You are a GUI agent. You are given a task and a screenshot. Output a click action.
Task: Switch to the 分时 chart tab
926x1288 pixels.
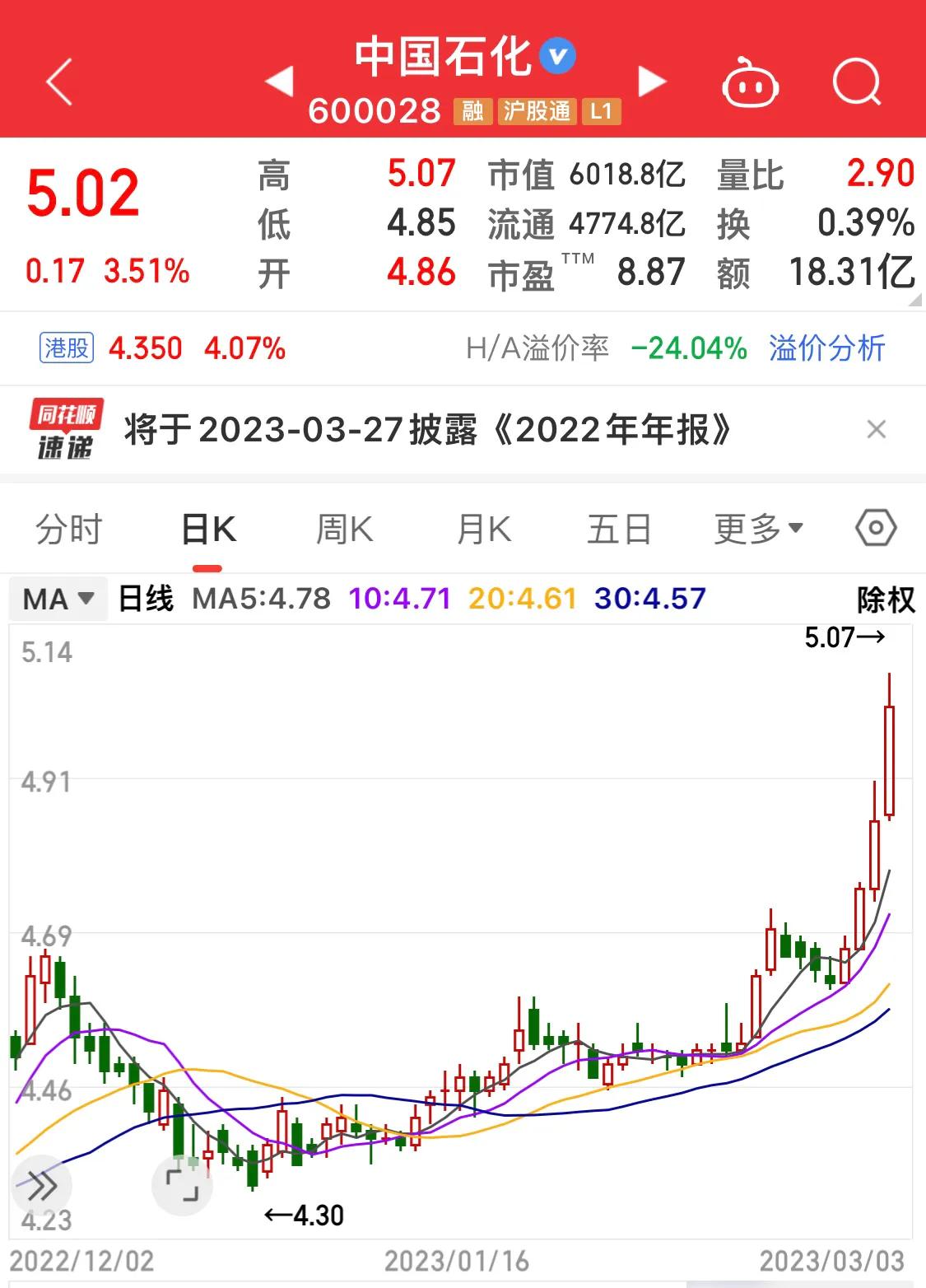click(68, 529)
